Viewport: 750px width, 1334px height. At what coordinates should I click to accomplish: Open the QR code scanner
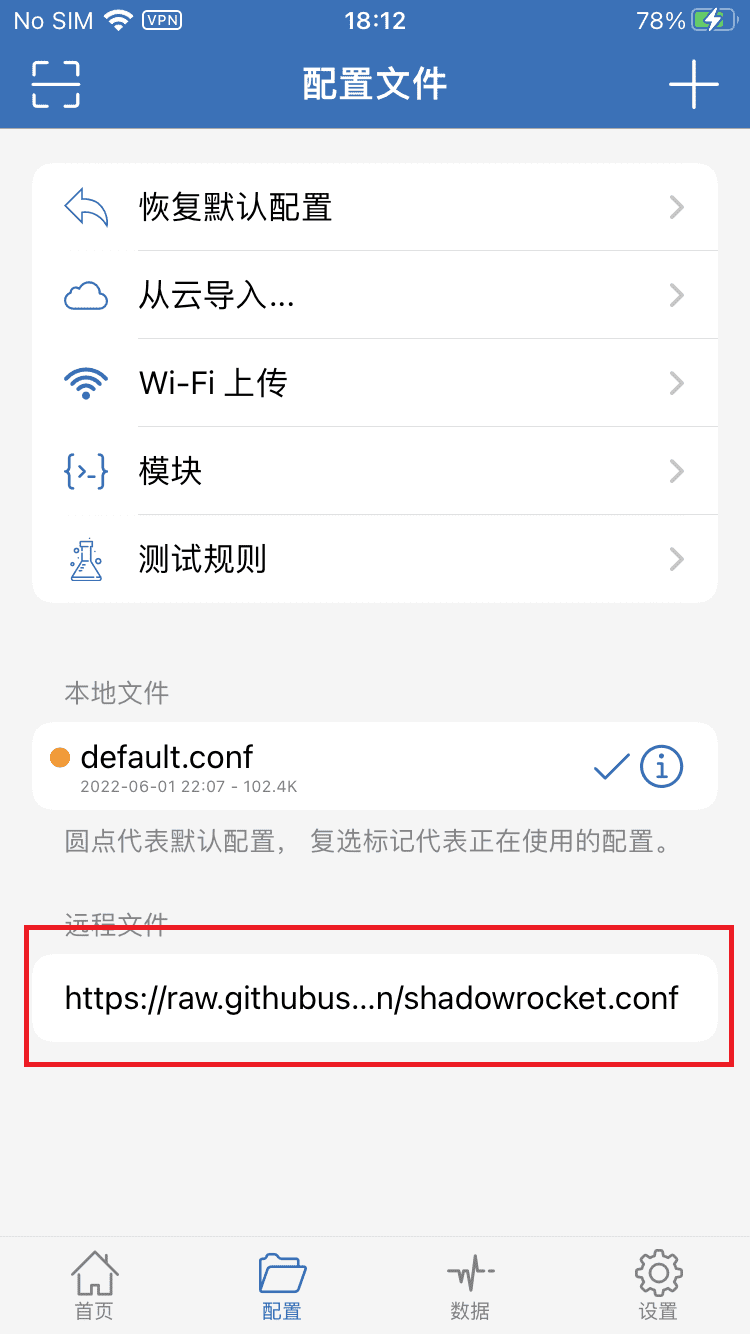tap(56, 84)
